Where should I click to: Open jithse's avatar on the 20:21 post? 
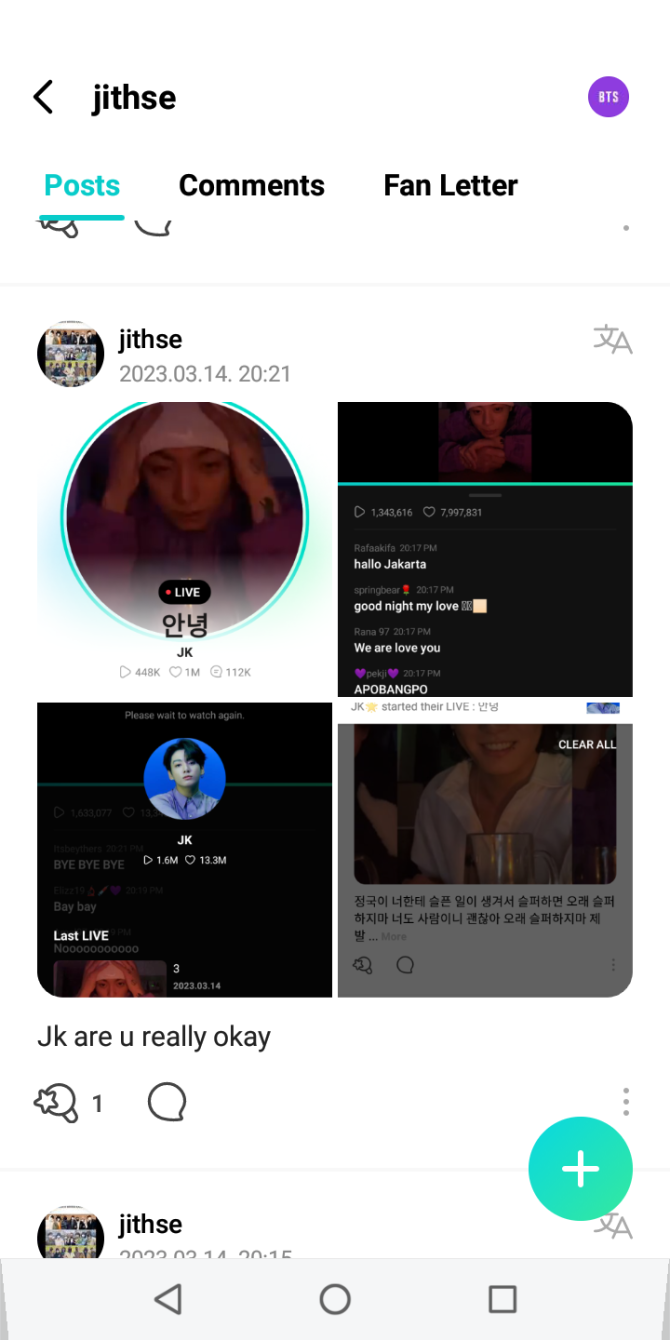70,354
